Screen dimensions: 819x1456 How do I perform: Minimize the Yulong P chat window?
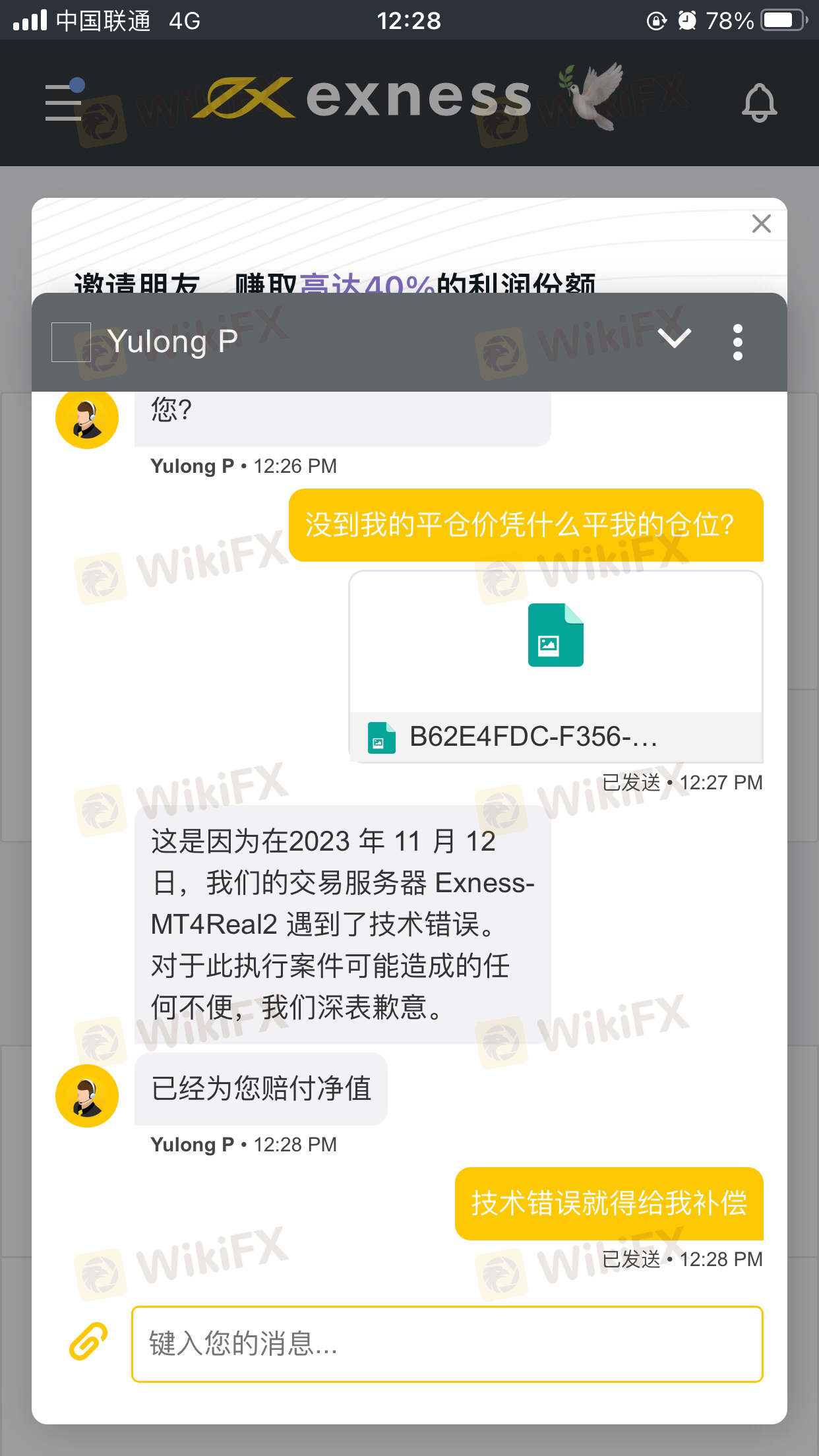click(674, 339)
